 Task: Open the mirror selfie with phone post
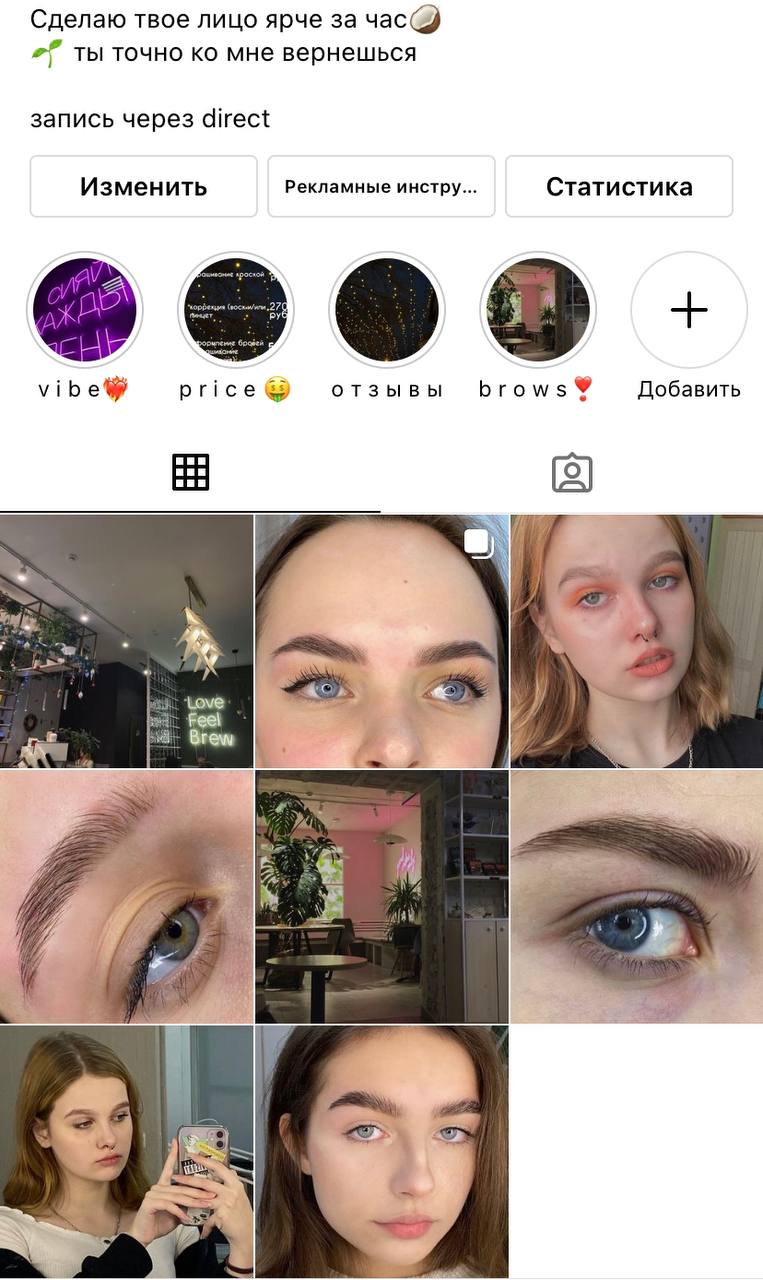[x=126, y=1152]
